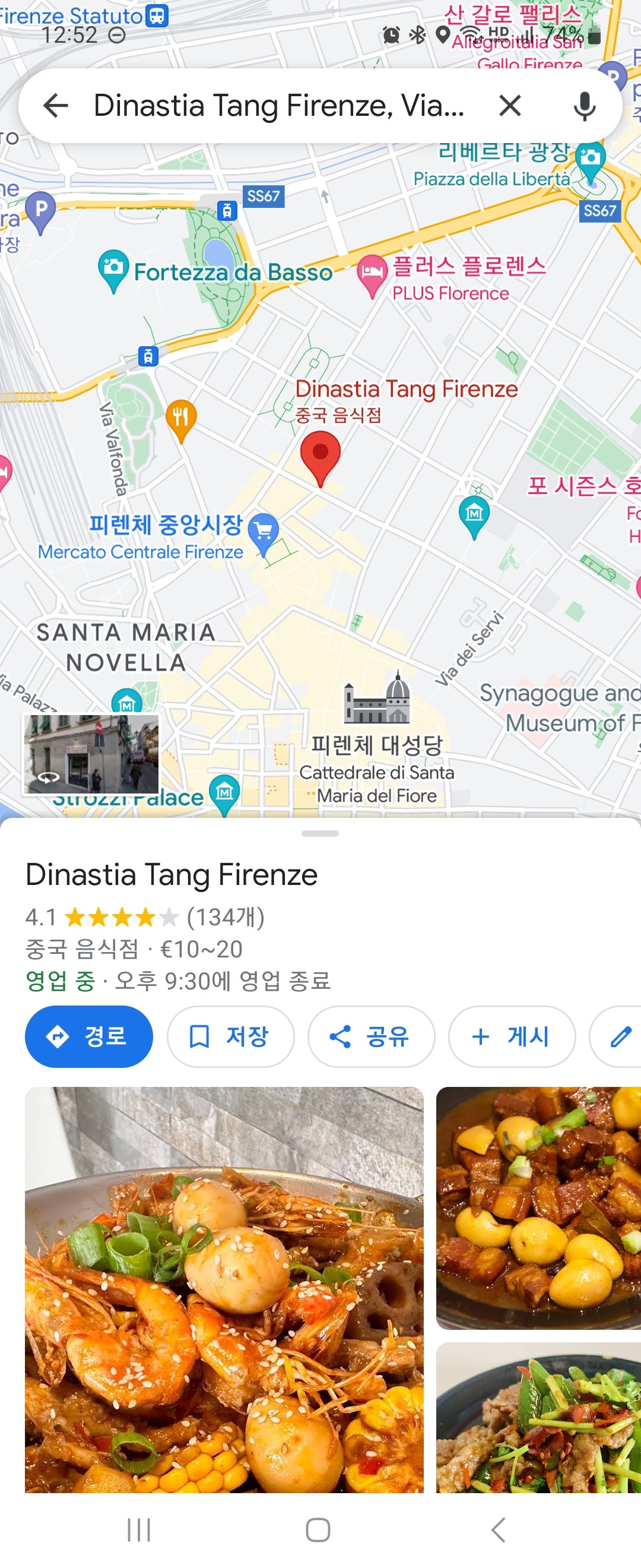Expand place details via drag handle
This screenshot has height=1568, width=641.
320,833
